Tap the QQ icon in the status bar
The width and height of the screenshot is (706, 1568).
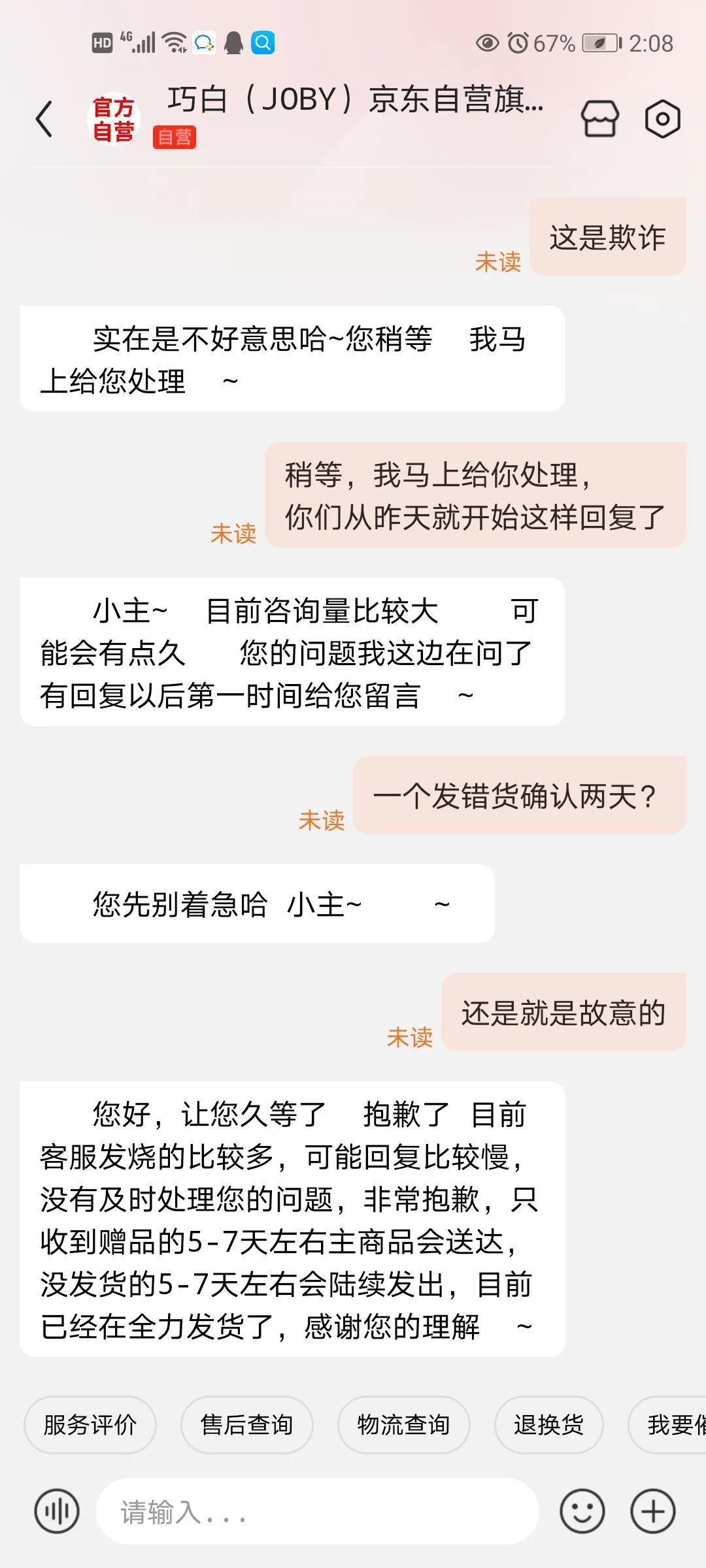[205, 42]
